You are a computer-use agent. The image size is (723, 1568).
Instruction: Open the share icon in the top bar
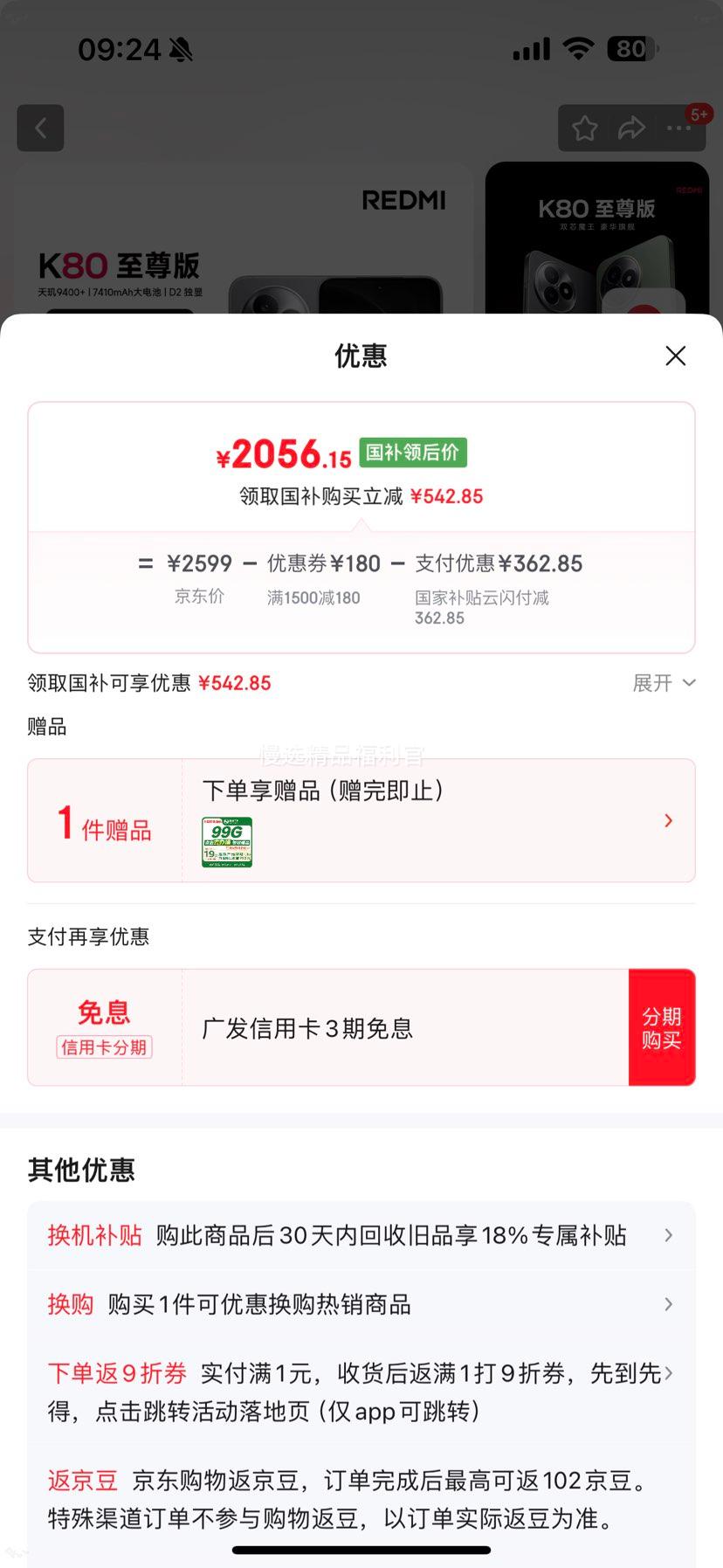tap(630, 128)
